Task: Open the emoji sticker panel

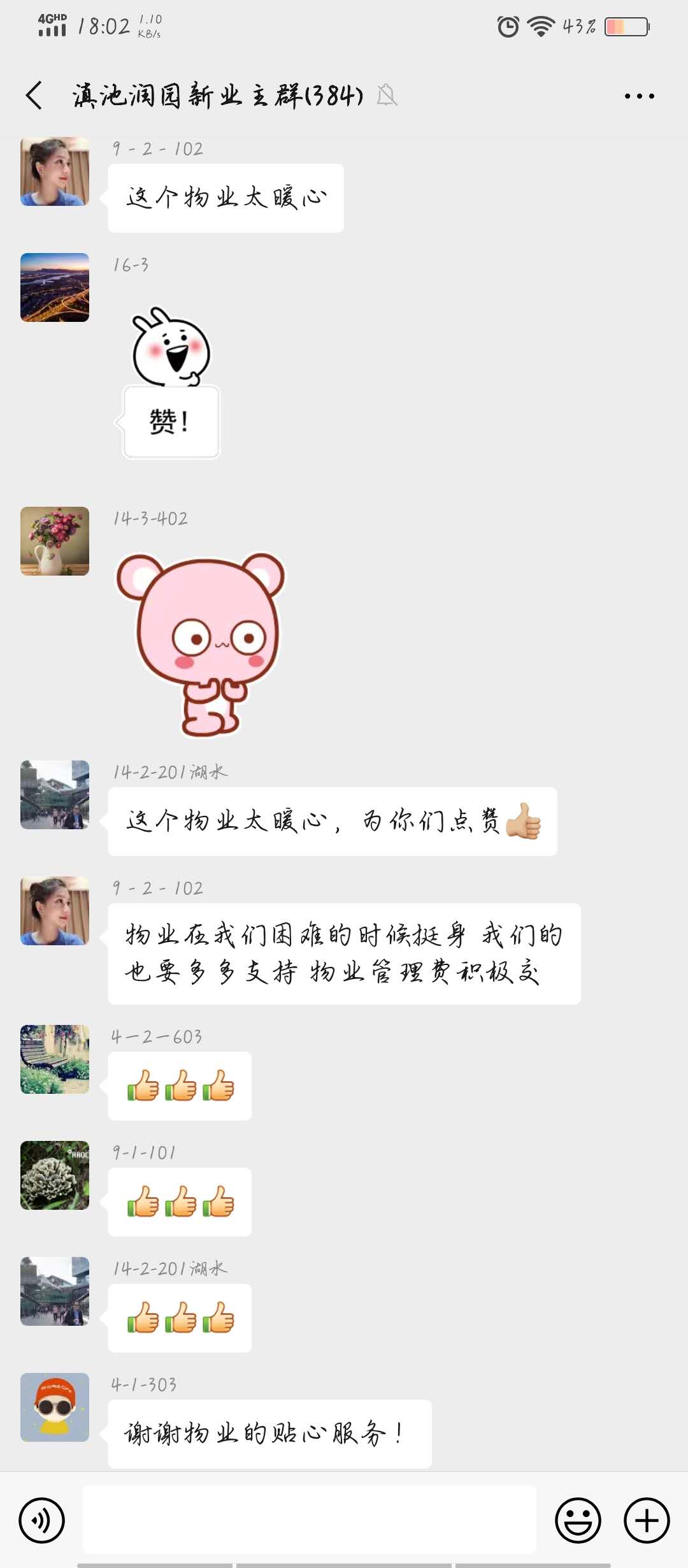Action: (x=578, y=1520)
